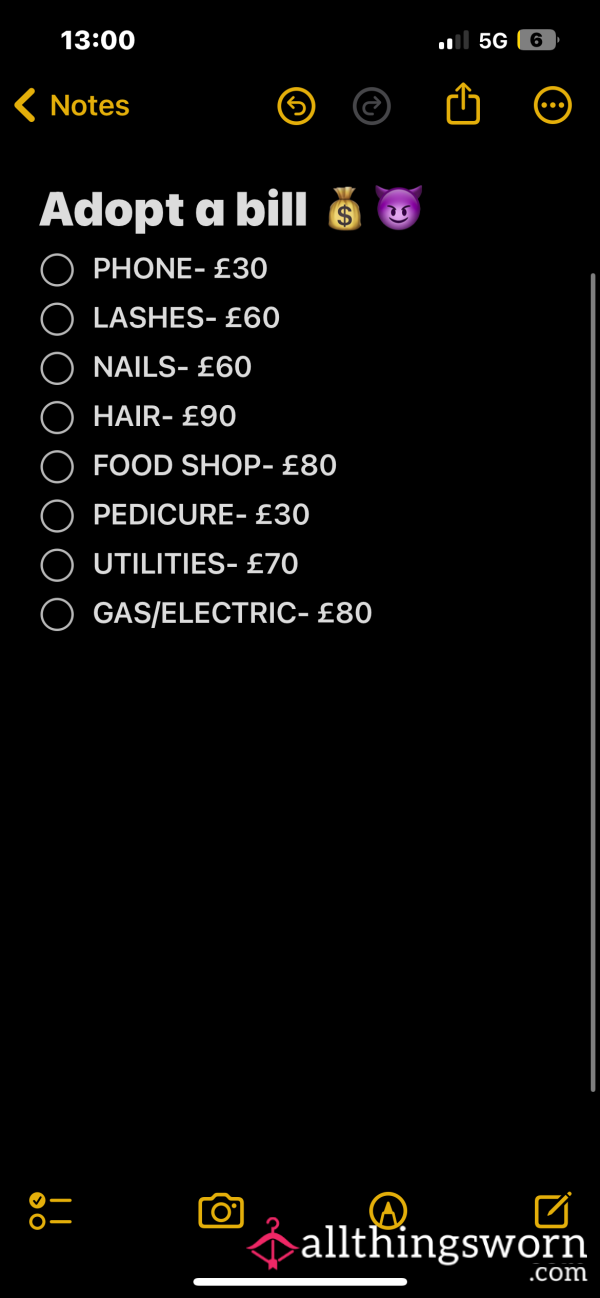This screenshot has width=600, height=1298.
Task: Mark PEDICURE as completed
Action: tap(57, 515)
